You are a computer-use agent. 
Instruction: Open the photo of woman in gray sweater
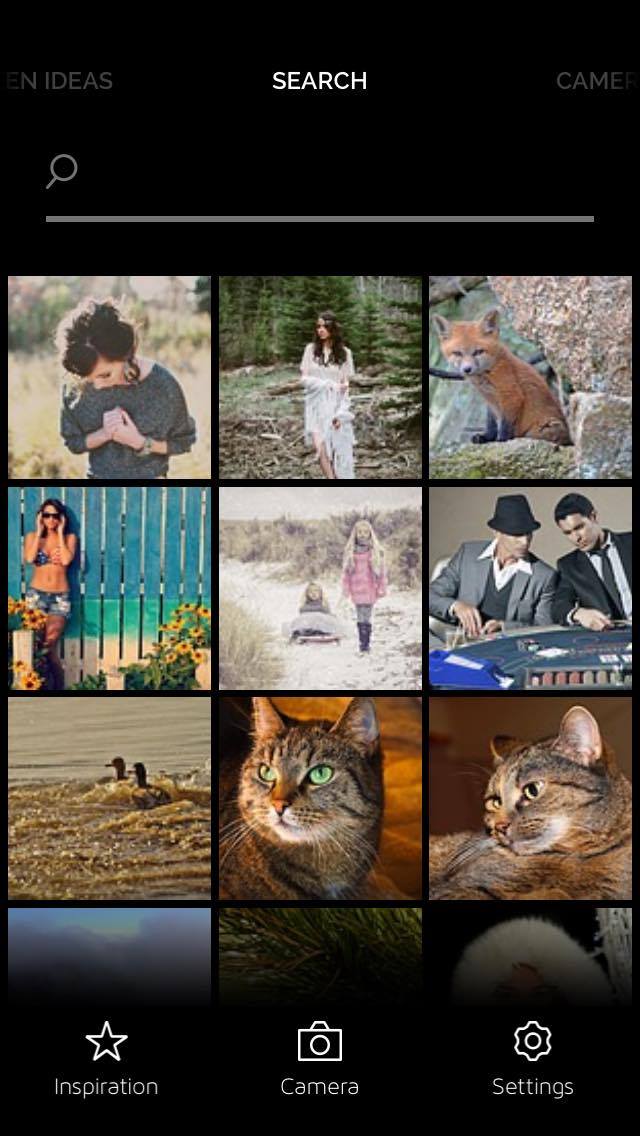pyautogui.click(x=110, y=377)
